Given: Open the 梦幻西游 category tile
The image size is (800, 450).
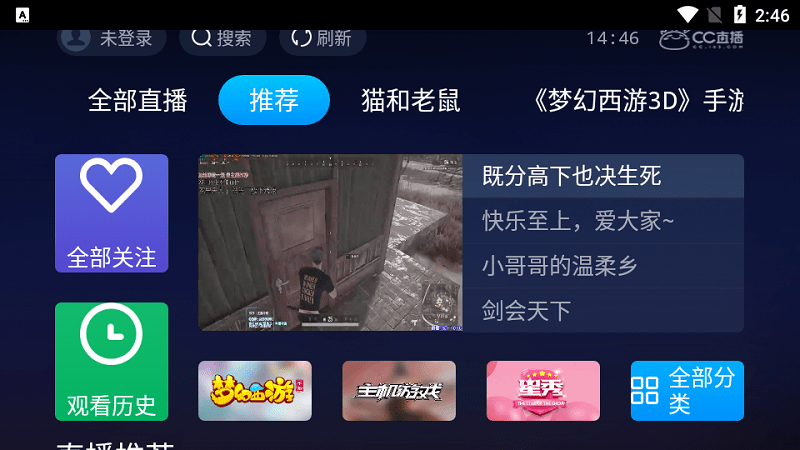Looking at the screenshot, I should (255, 390).
